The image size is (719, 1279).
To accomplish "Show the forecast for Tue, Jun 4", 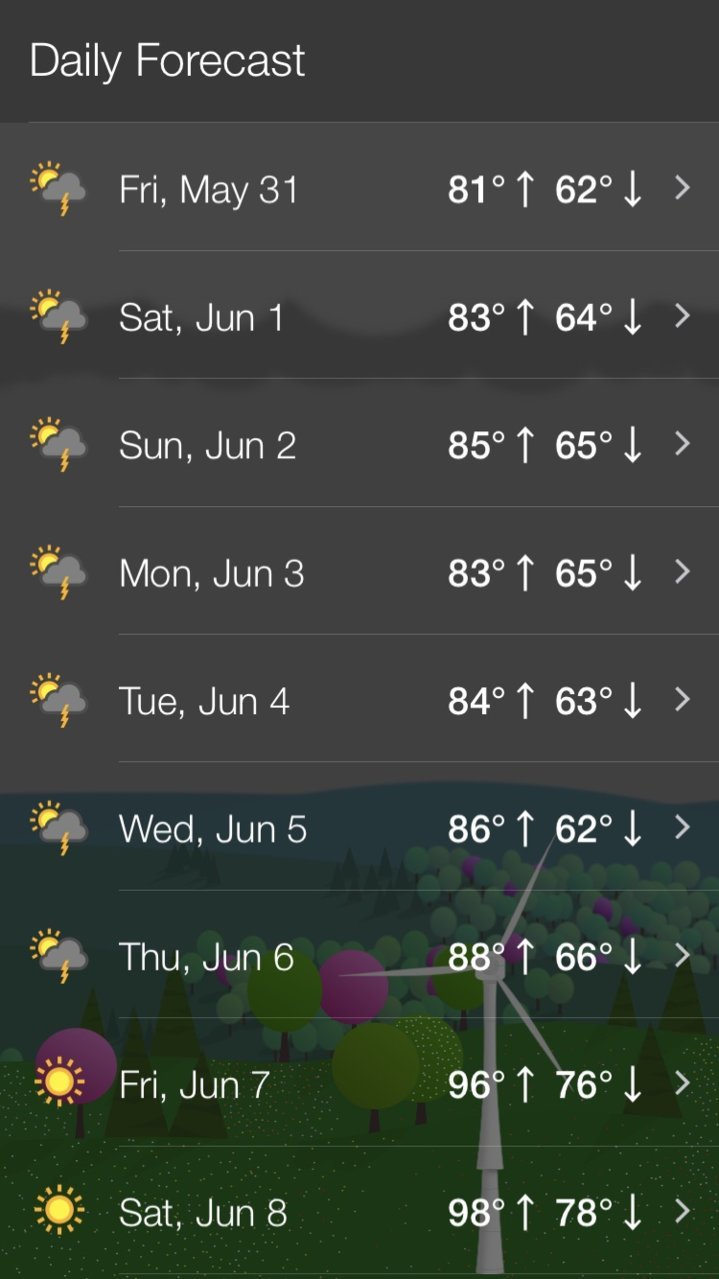I will point(359,699).
